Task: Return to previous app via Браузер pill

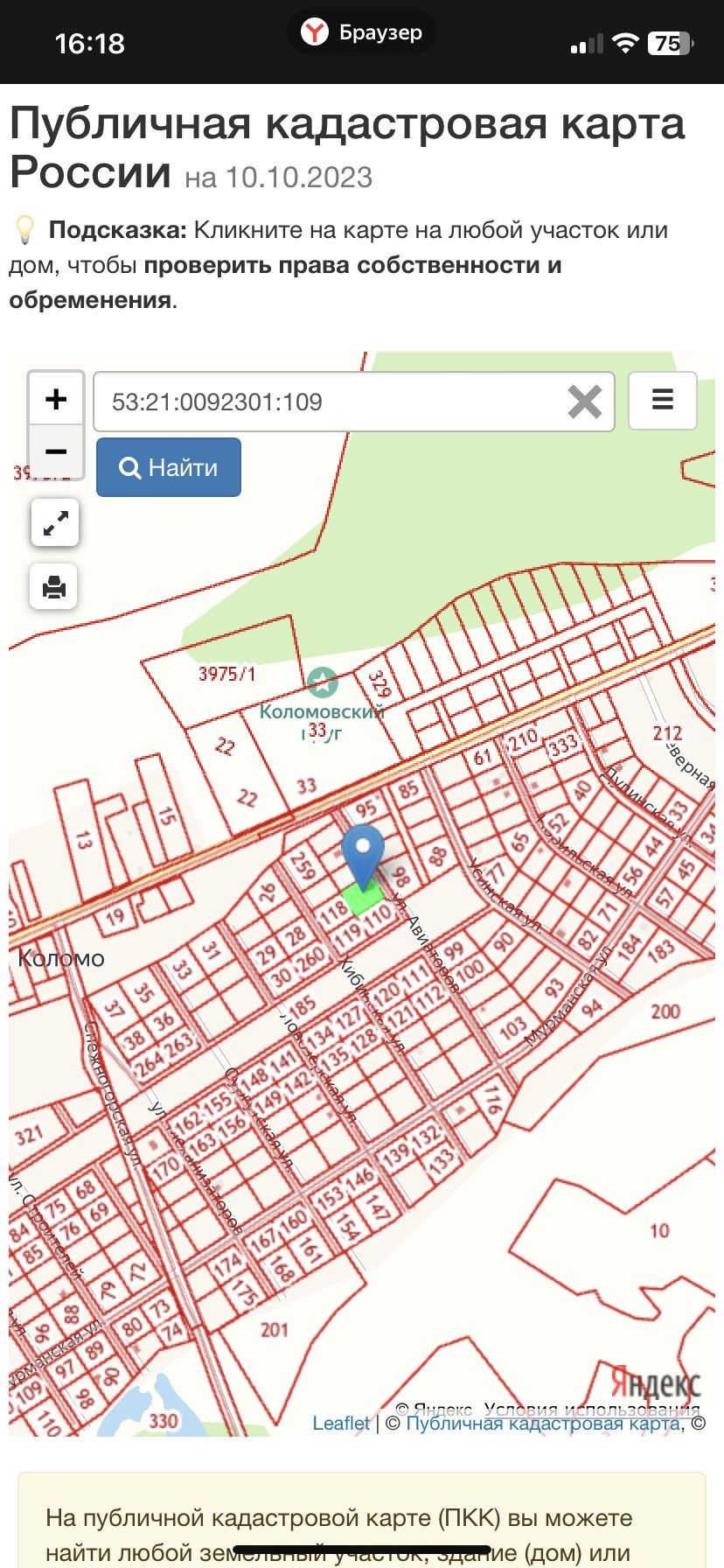Action: 362,33
